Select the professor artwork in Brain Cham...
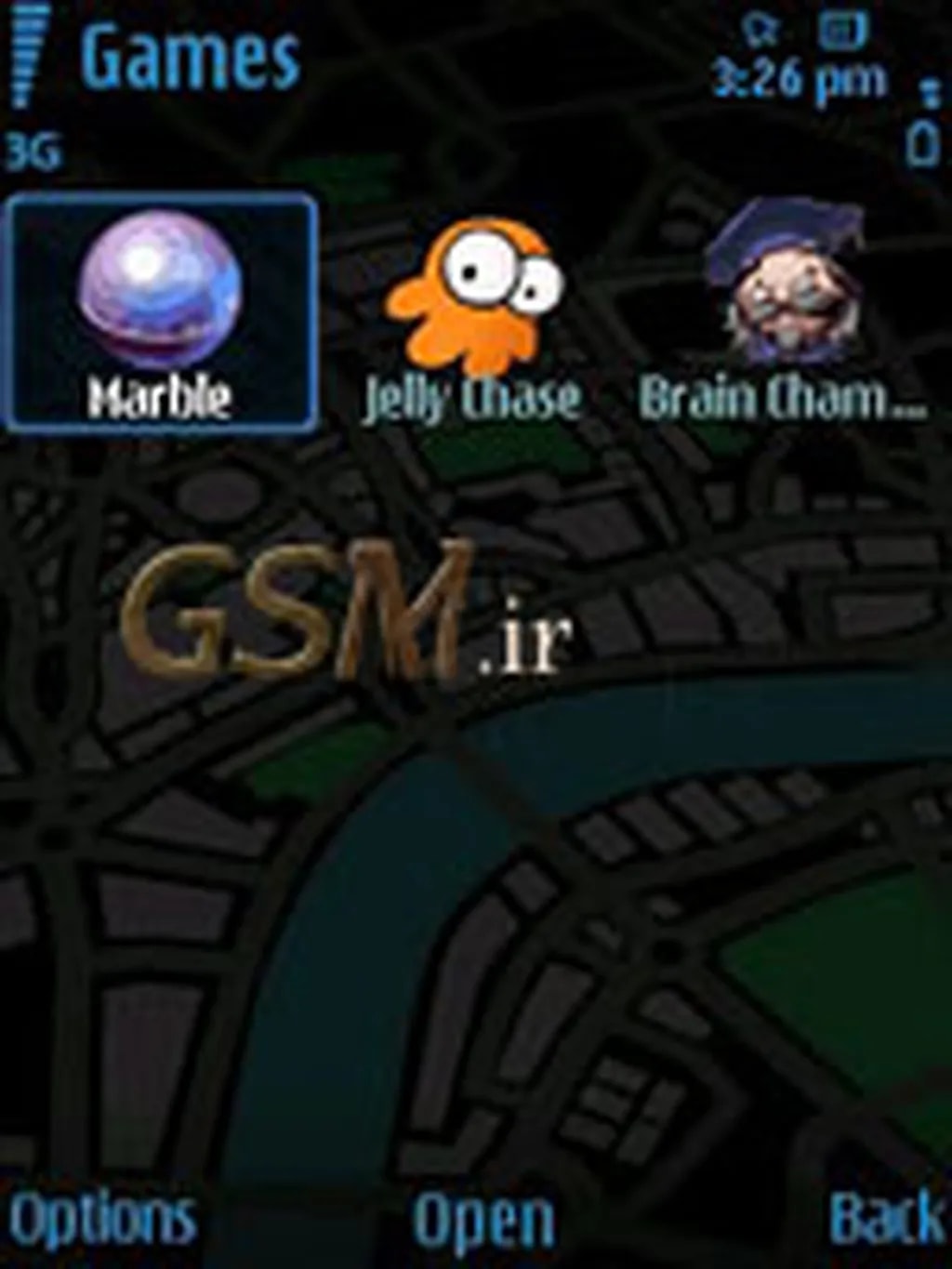 point(786,284)
